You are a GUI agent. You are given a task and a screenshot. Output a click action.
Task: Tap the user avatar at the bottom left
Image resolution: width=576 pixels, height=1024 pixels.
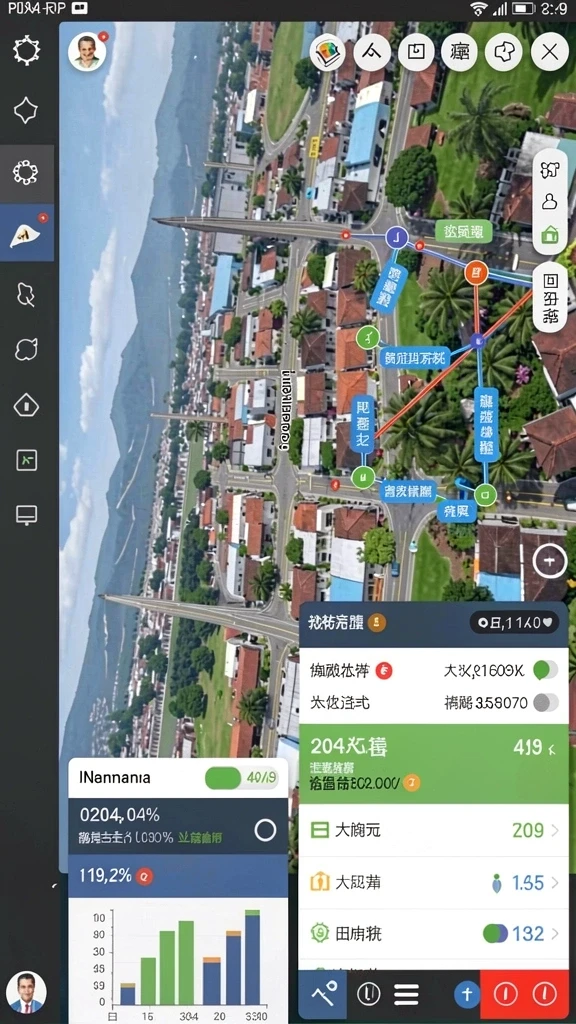[27, 993]
